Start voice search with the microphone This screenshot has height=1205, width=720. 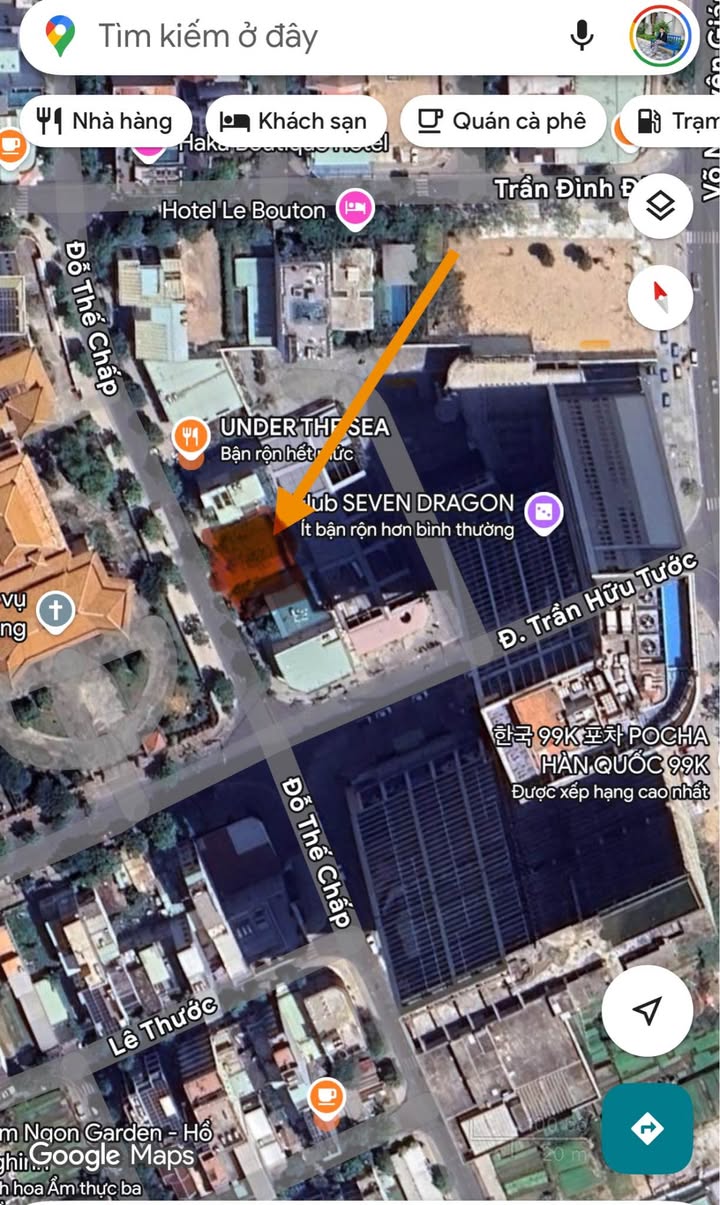581,37
